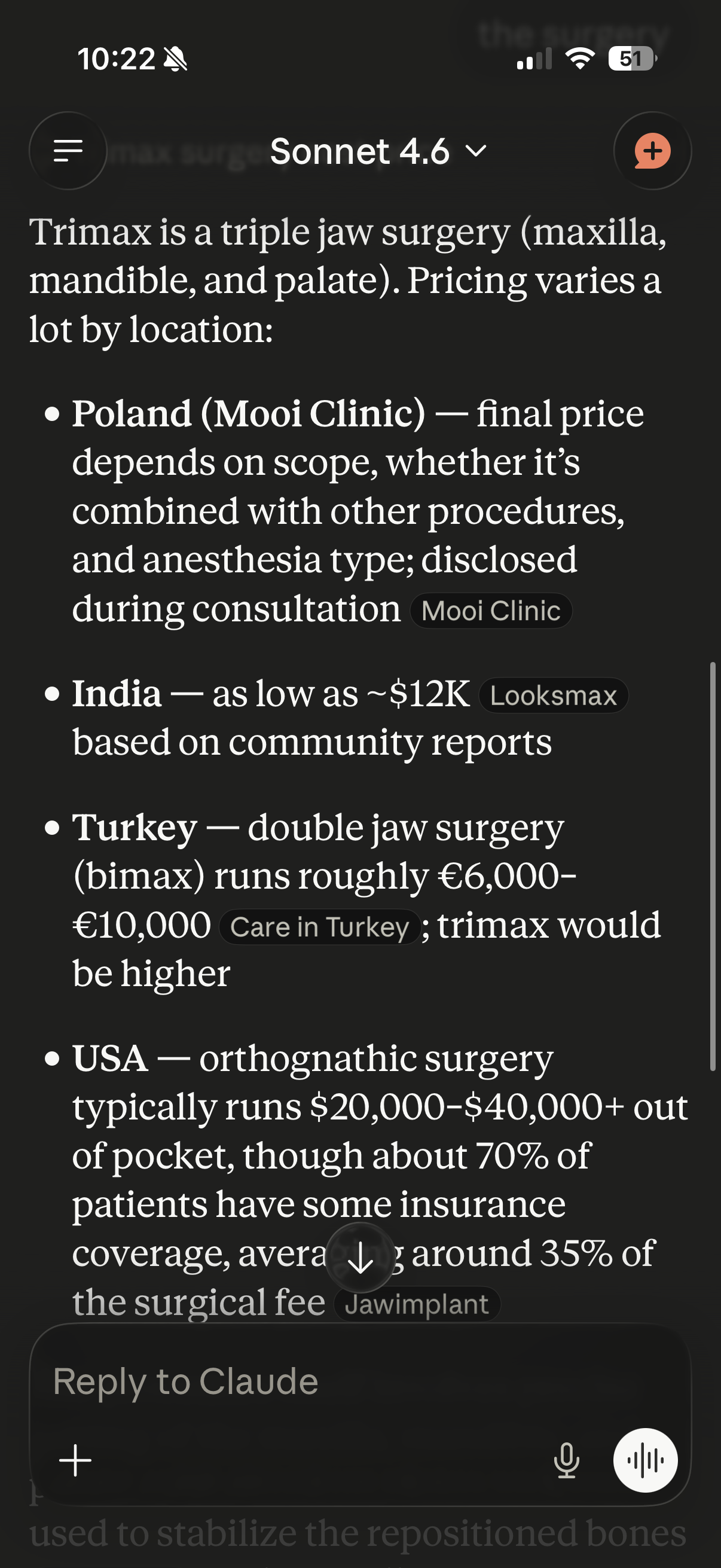Jump to the bottom of the conversation
The width and height of the screenshot is (721, 1568).
click(360, 1258)
